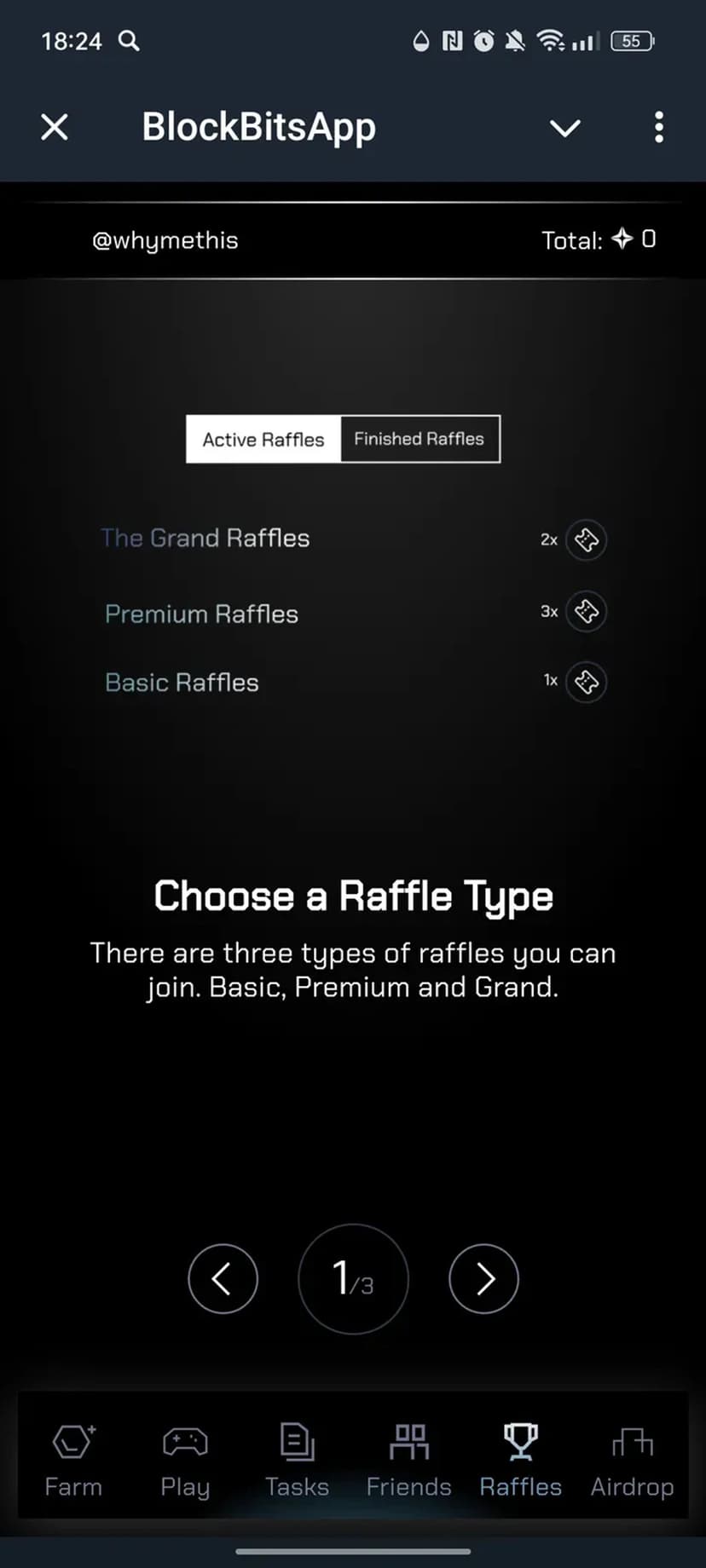Open the Tasks tab

[x=297, y=1461]
